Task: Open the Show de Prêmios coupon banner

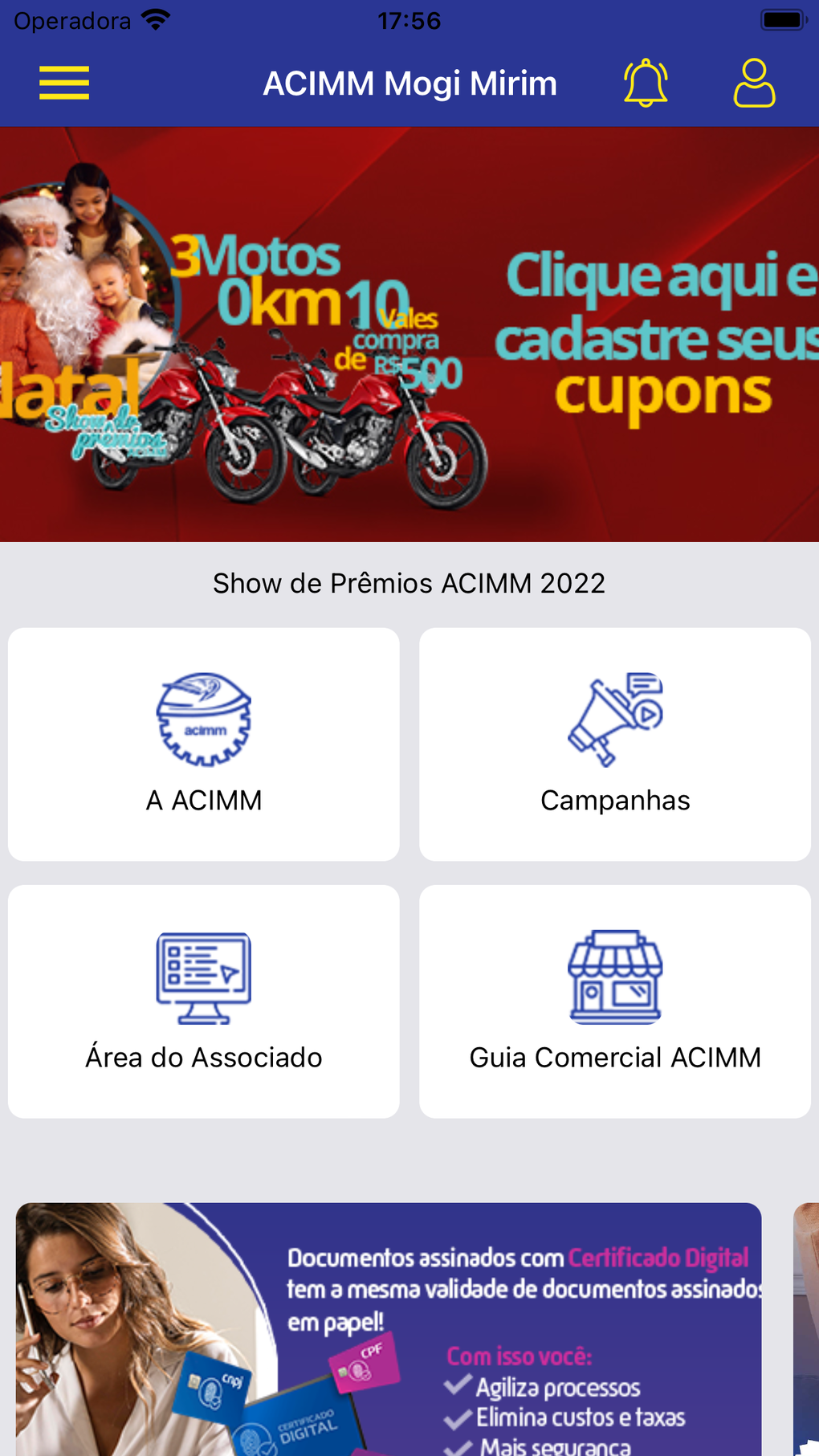Action: tap(409, 334)
